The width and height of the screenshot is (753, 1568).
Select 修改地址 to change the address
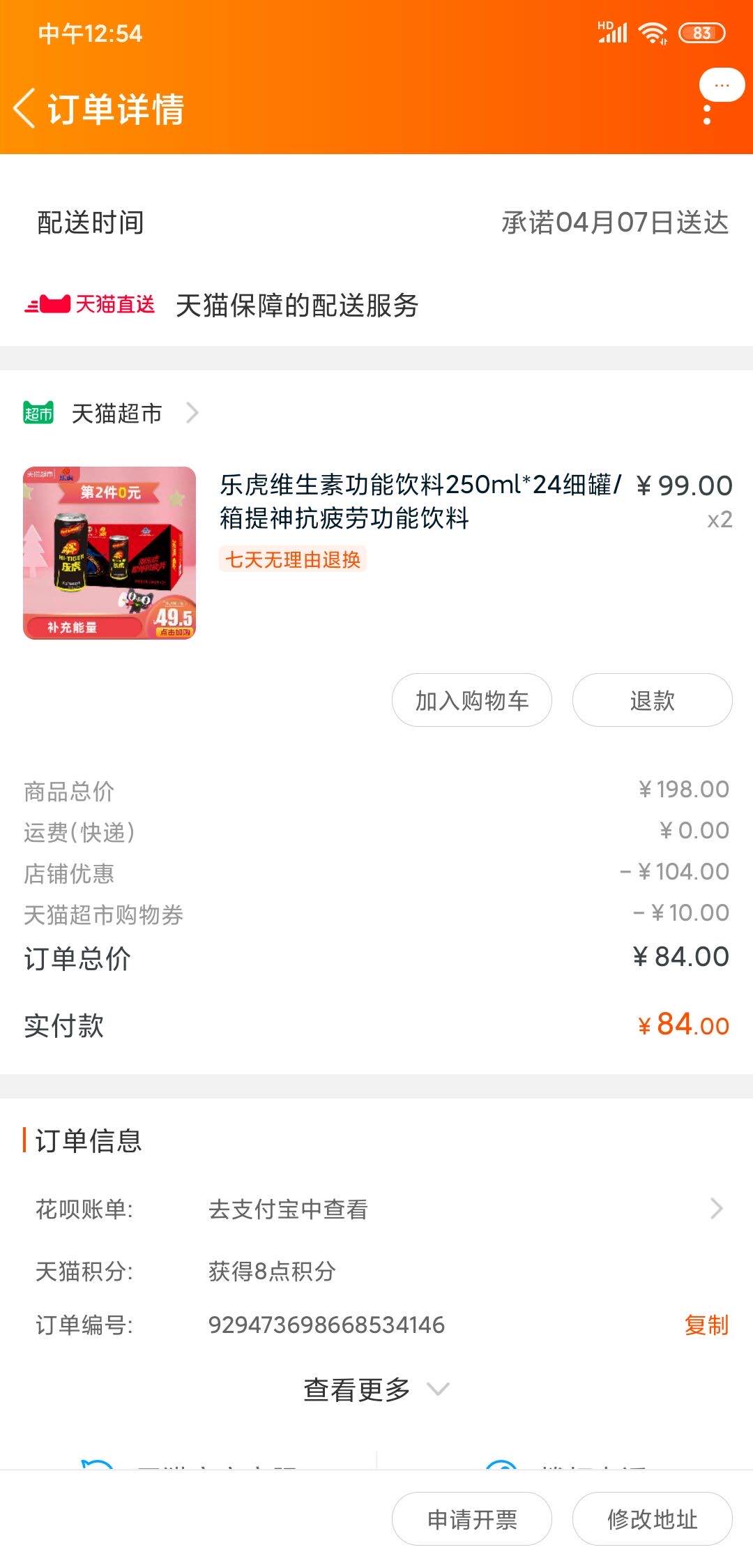coord(652,1518)
